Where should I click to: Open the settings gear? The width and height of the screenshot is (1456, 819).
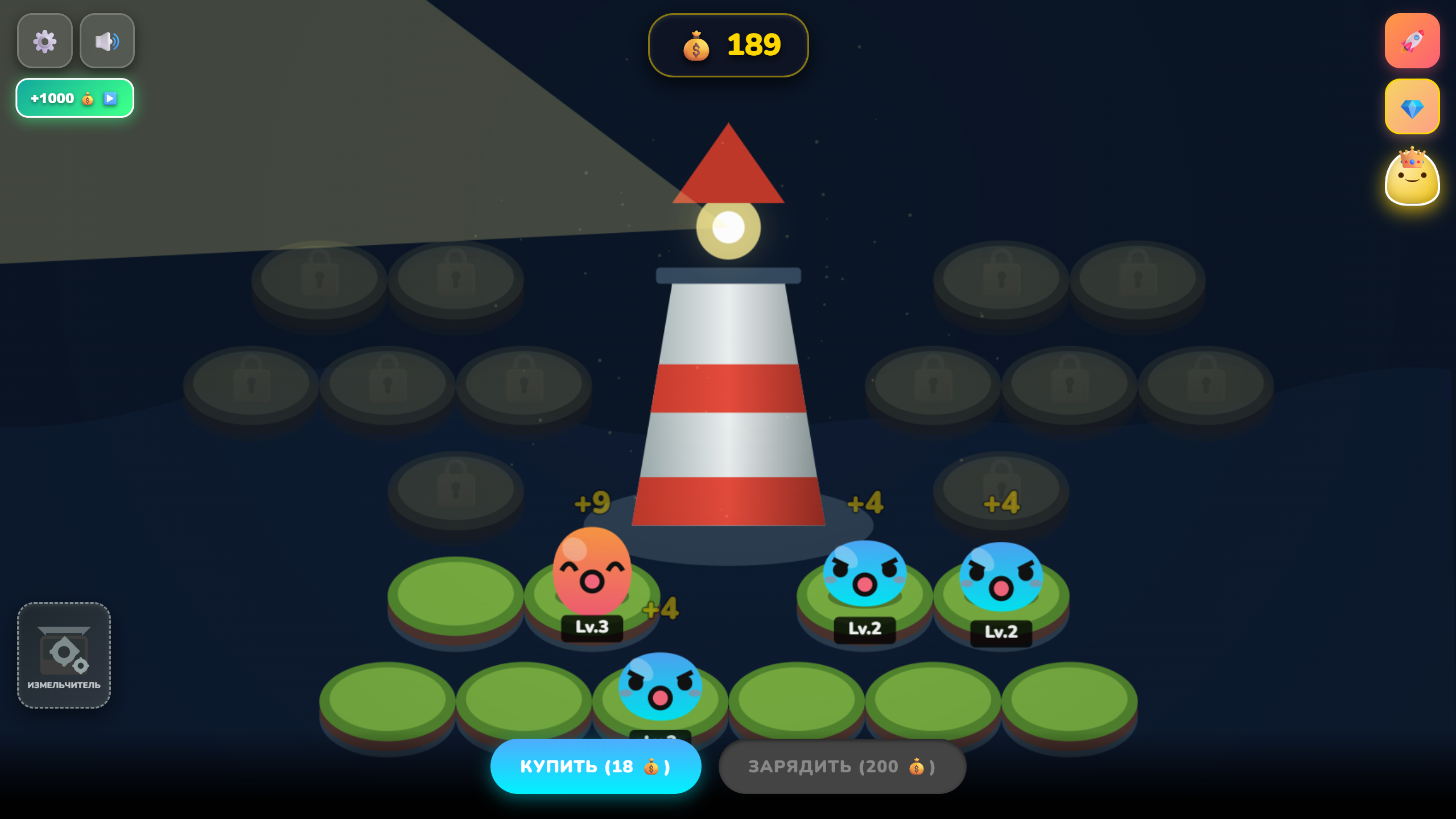coord(44,41)
